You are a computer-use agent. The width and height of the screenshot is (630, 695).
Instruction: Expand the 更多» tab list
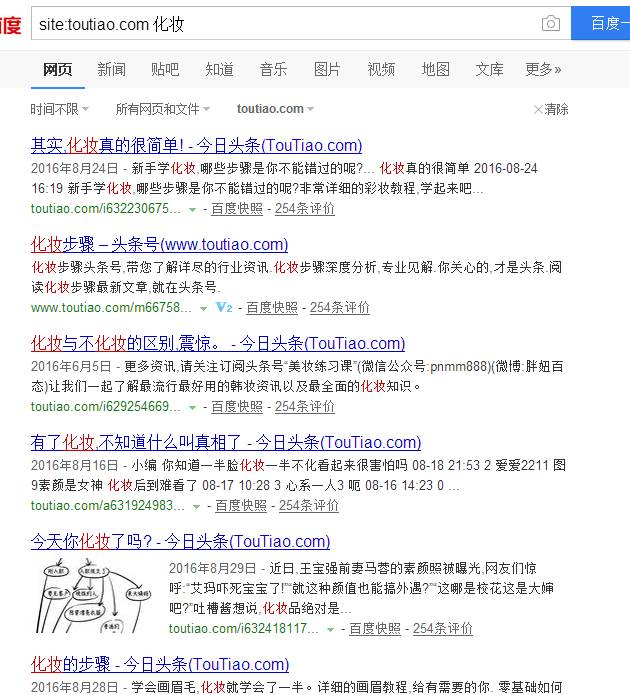[x=543, y=69]
